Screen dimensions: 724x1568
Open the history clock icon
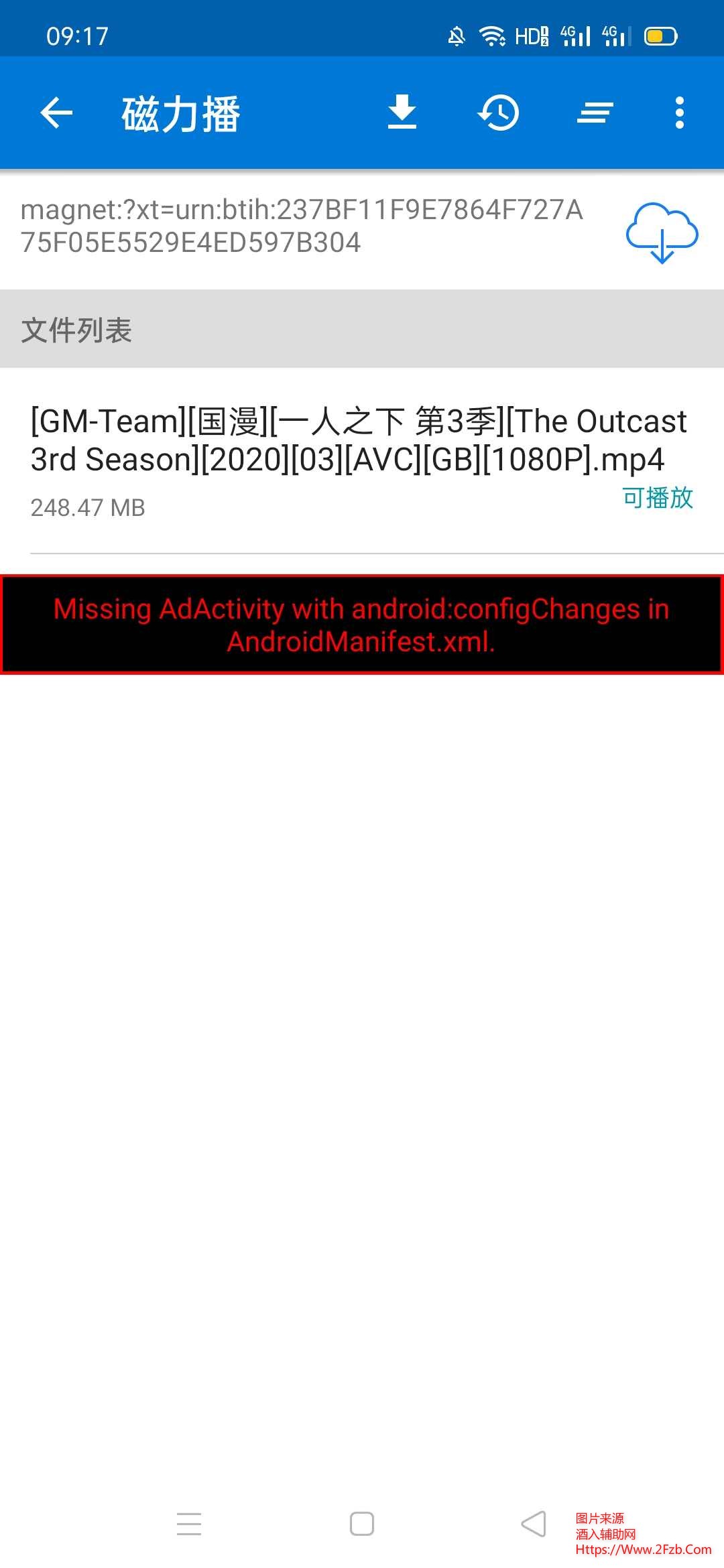point(498,113)
